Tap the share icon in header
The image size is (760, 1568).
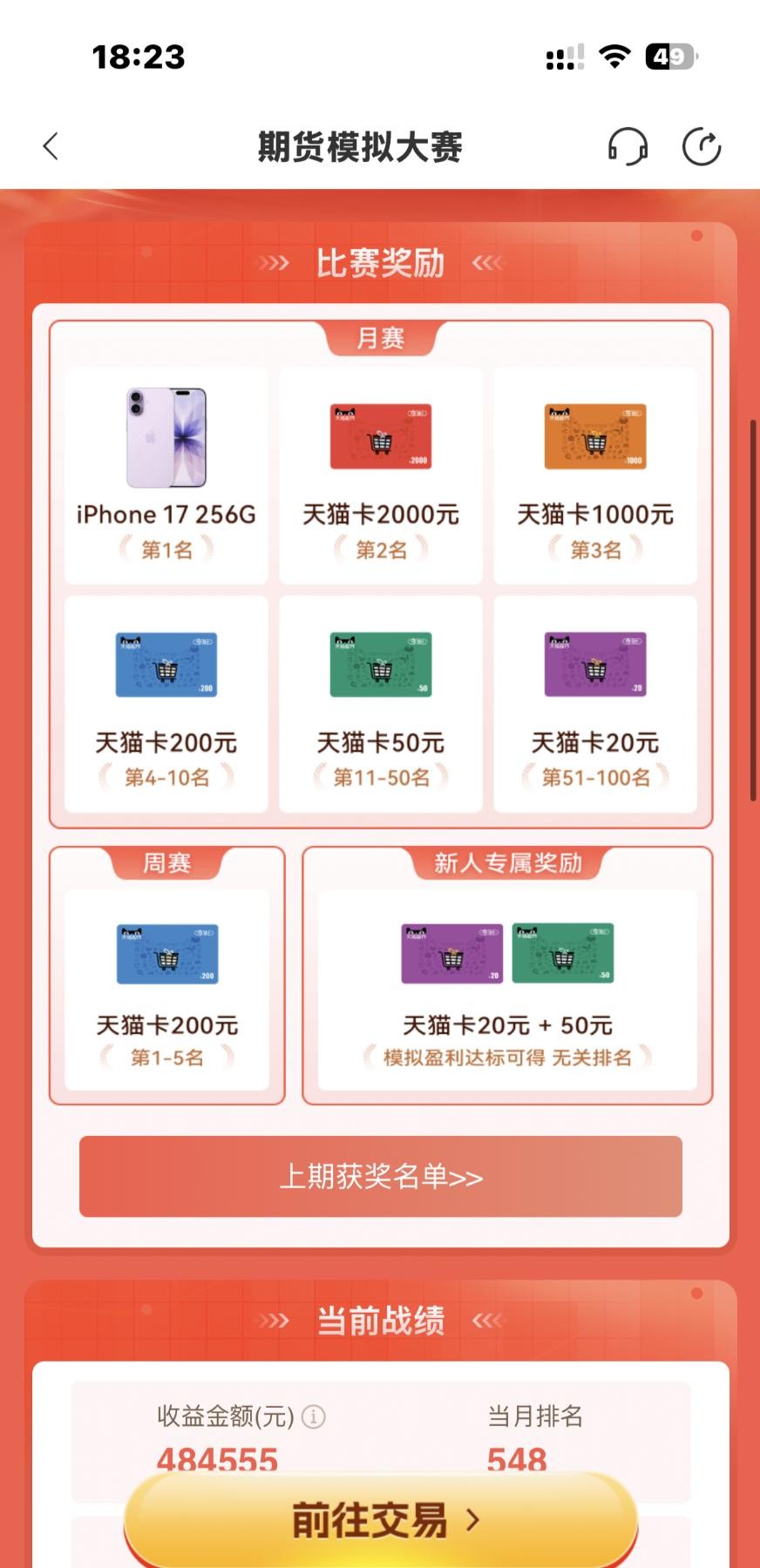coord(702,146)
